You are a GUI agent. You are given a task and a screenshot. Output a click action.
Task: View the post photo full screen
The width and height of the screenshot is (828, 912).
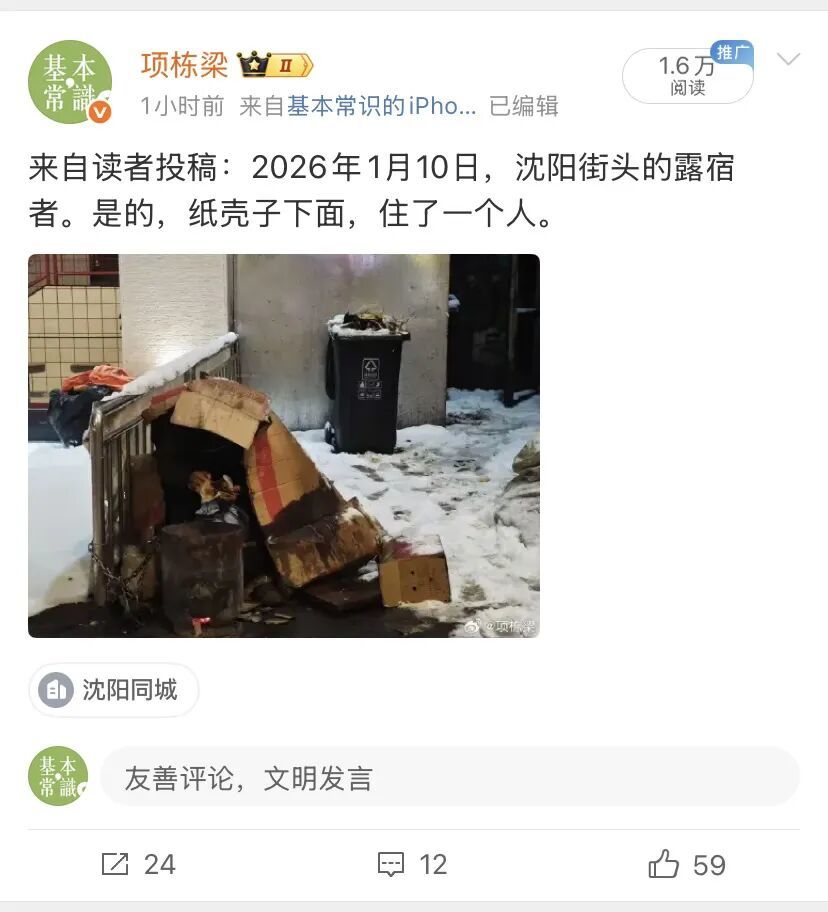[x=283, y=445]
